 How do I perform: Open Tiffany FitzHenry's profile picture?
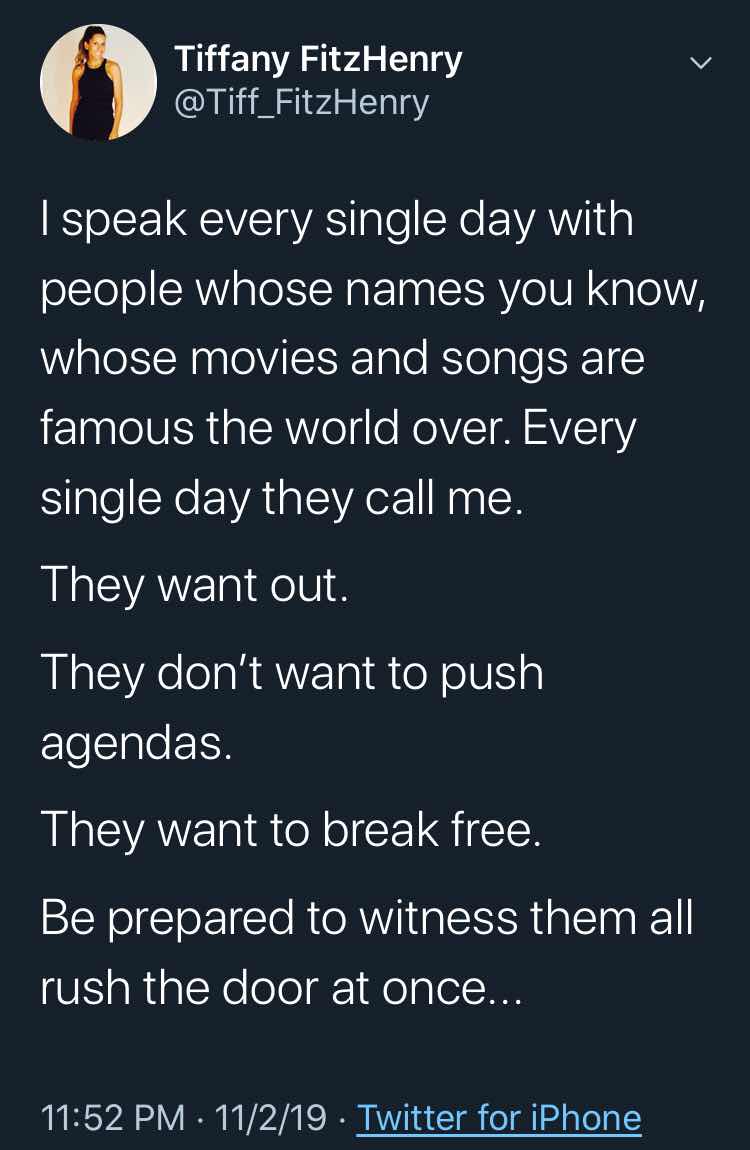pos(98,81)
